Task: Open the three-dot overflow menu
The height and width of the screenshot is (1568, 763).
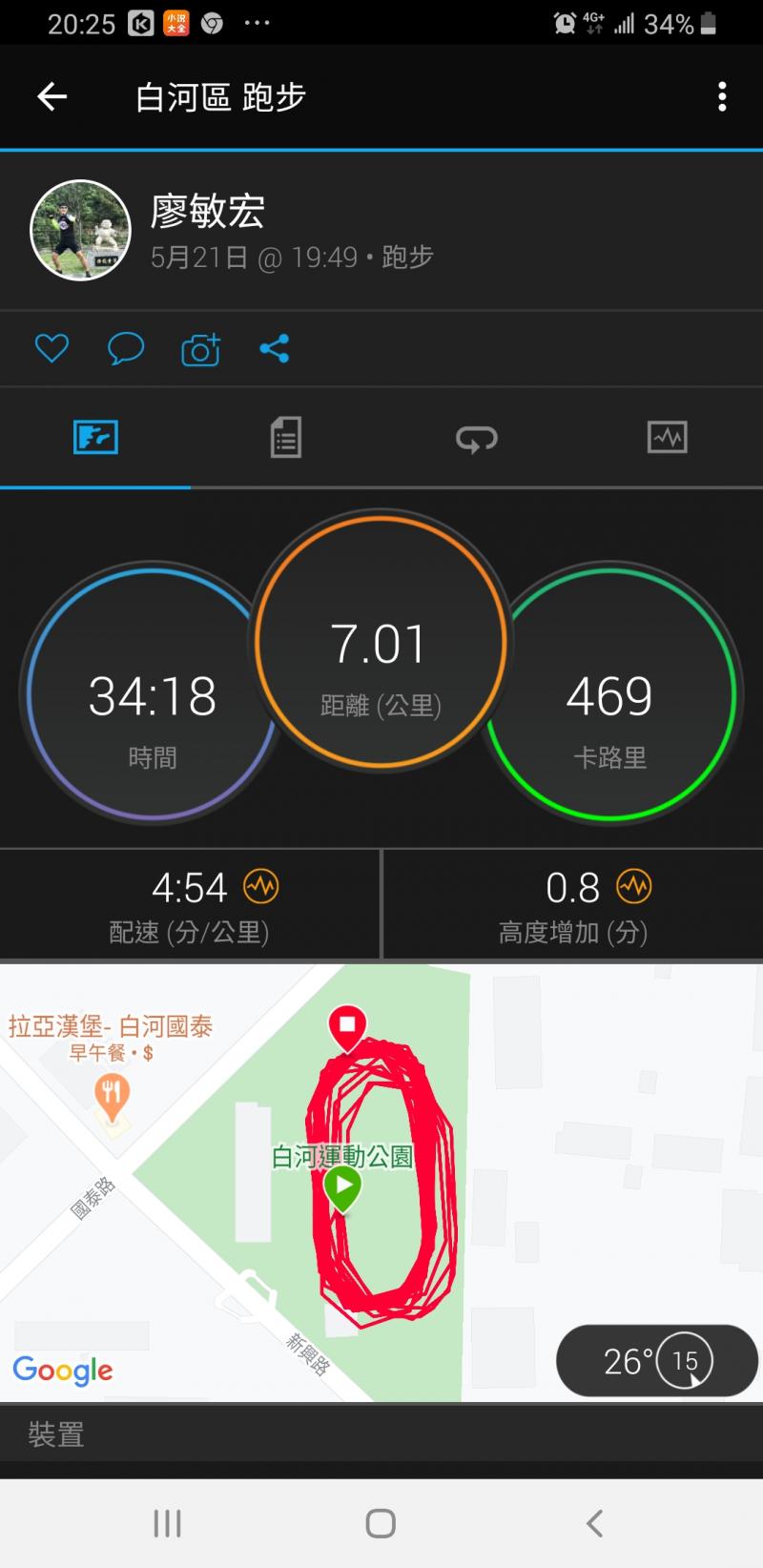Action: click(x=722, y=96)
